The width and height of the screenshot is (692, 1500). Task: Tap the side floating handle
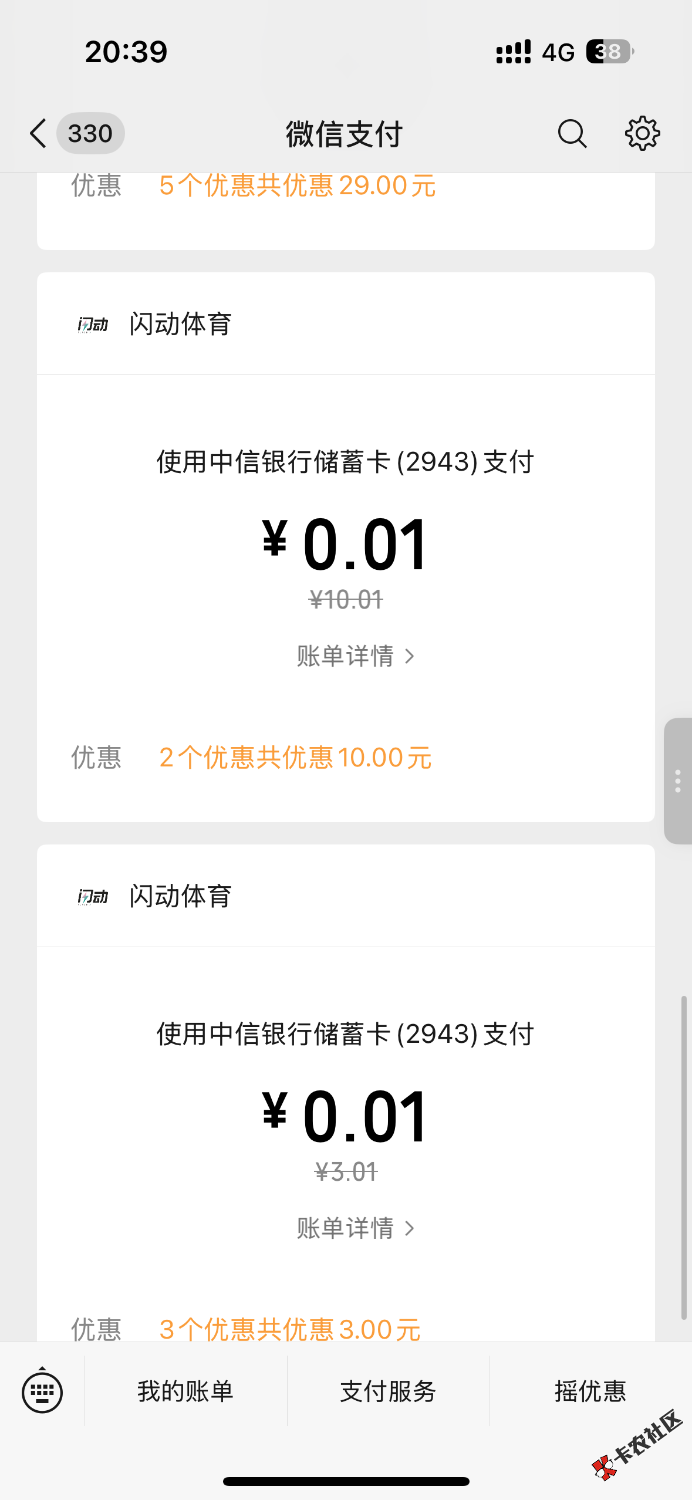pyautogui.click(x=678, y=781)
